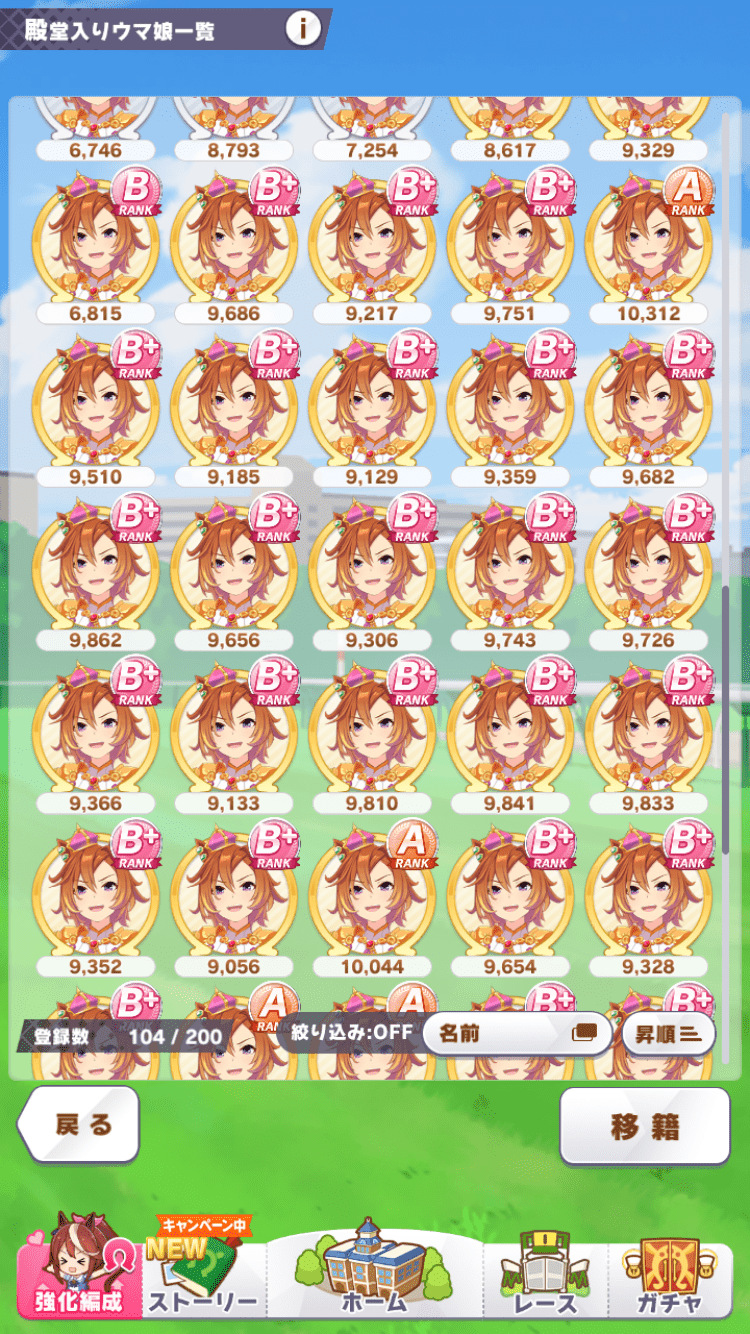This screenshot has height=1334, width=750.
Task: Select the character scored 9,862
Action: click(96, 573)
